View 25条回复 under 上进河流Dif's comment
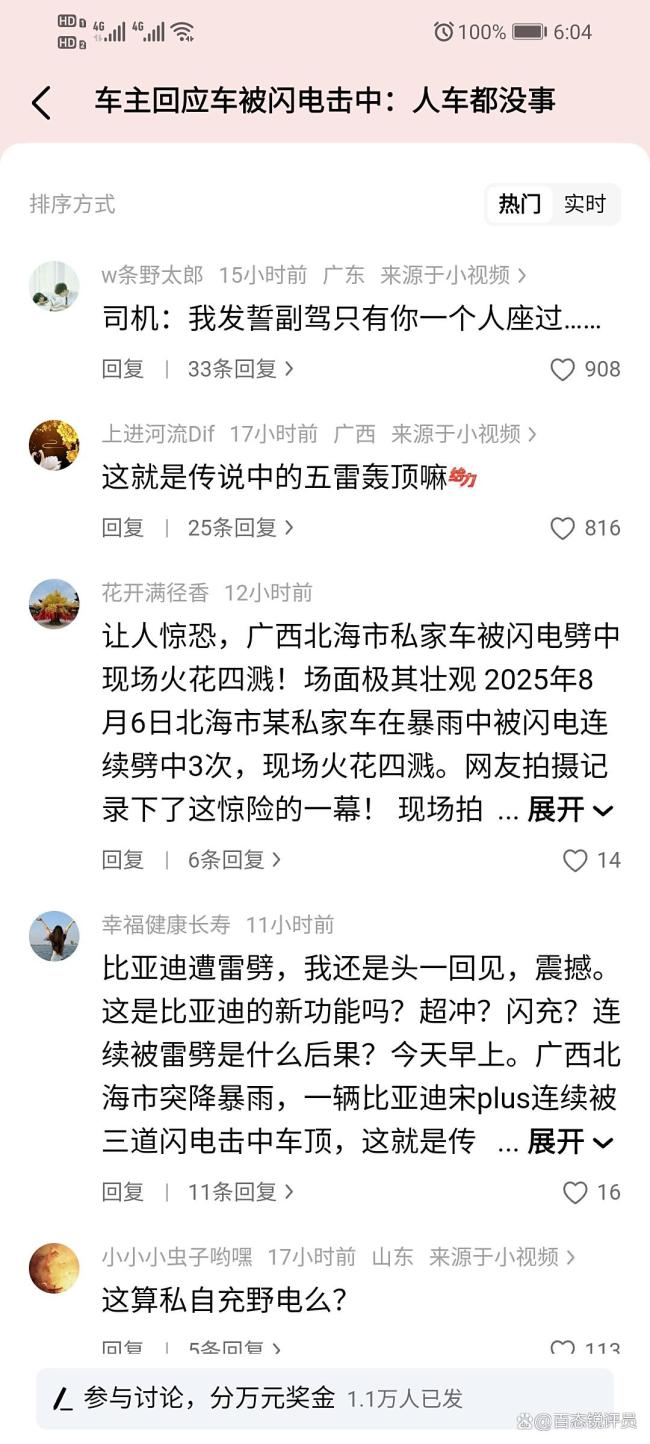The width and height of the screenshot is (650, 1444). tap(240, 528)
